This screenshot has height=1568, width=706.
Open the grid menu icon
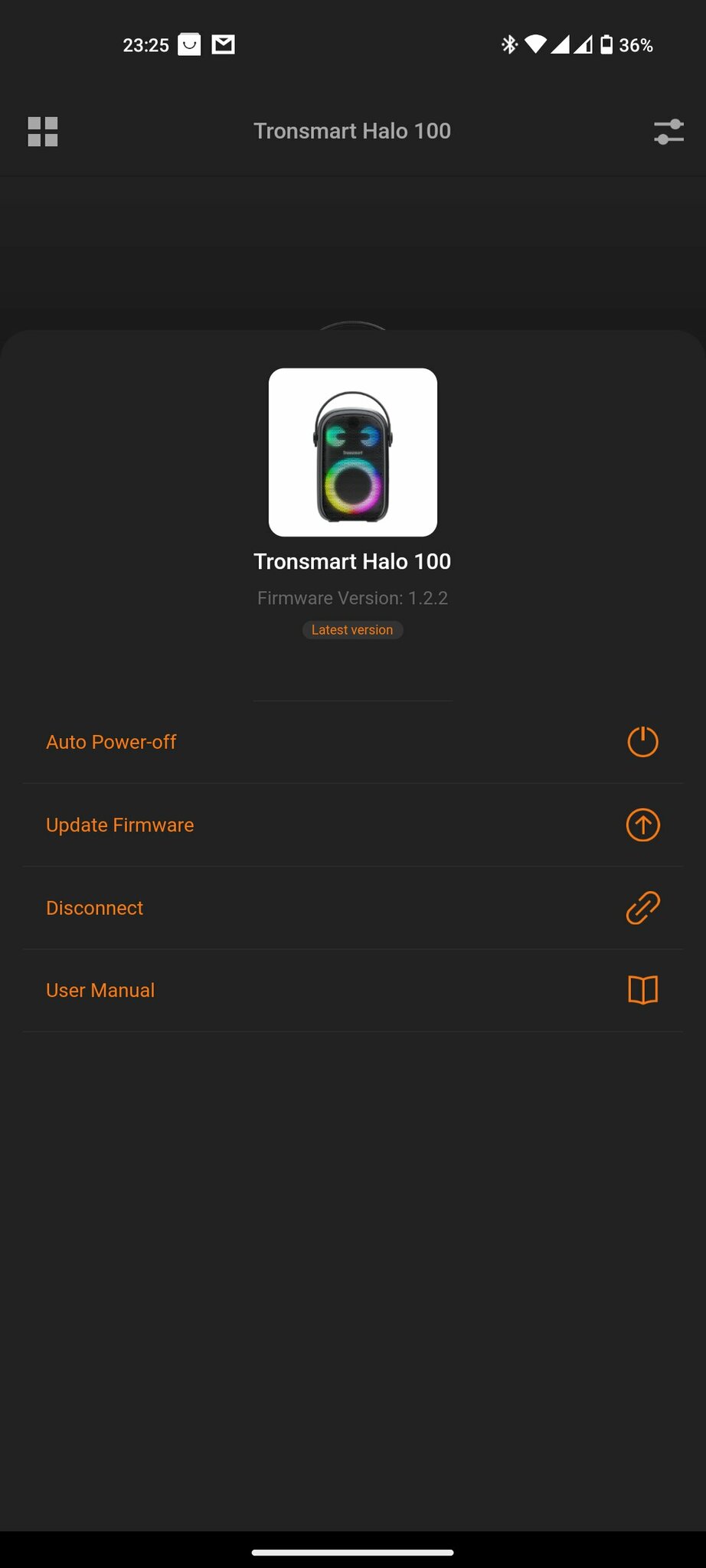43,132
